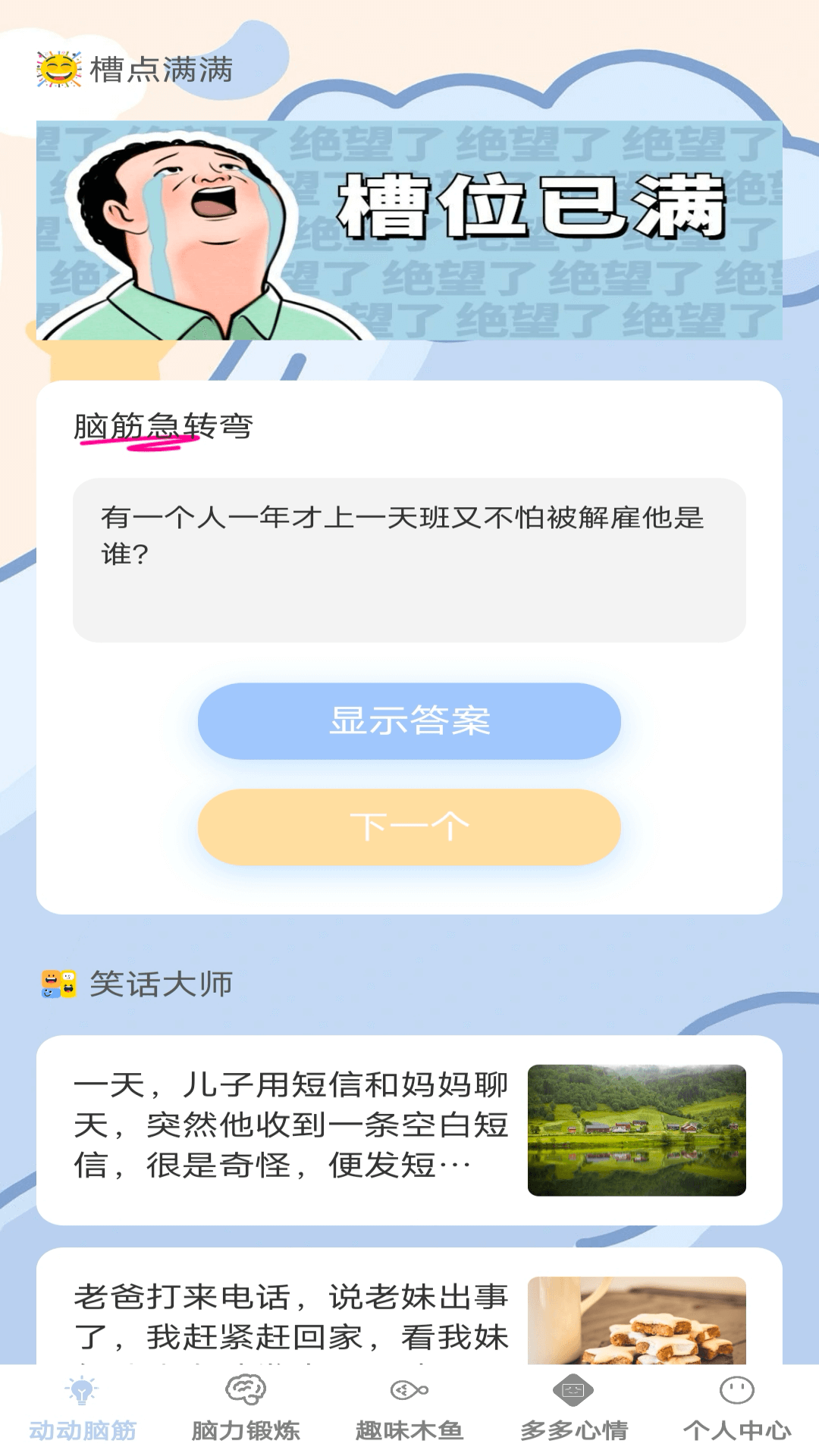Go to the next riddle with 下一个
Viewport: 819px width, 1456px height.
pos(409,827)
